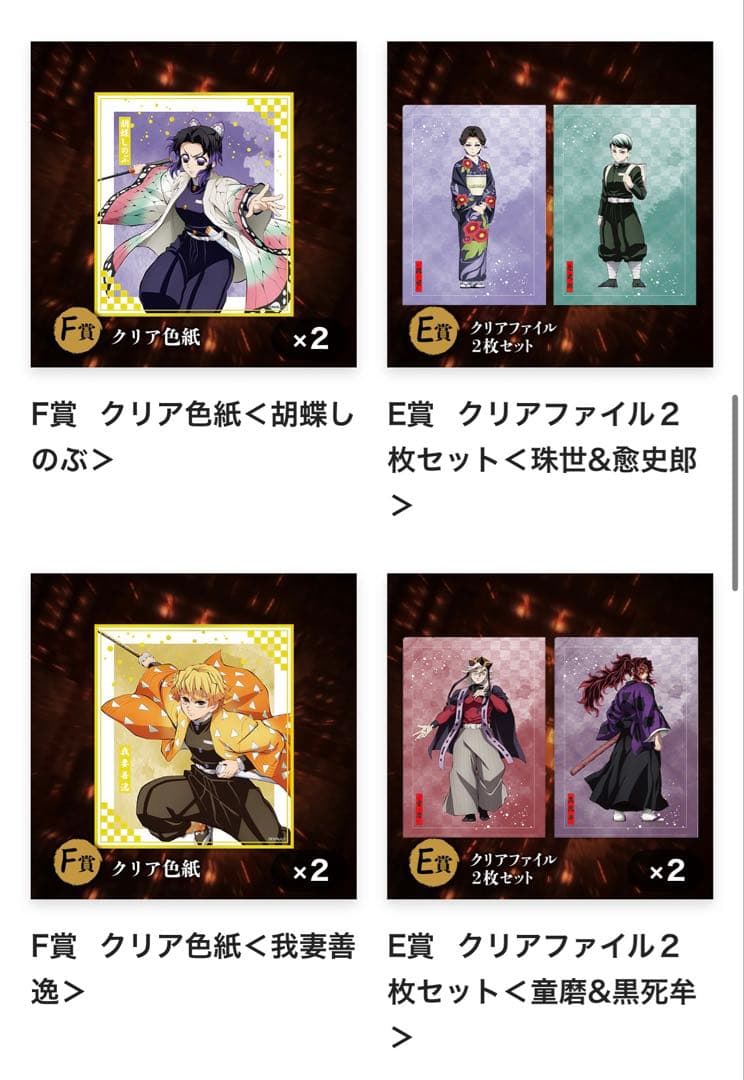This screenshot has height=1080, width=744.
Task: Tap the E賞 童磨&黒死牟 clear file set
Action: click(x=550, y=736)
